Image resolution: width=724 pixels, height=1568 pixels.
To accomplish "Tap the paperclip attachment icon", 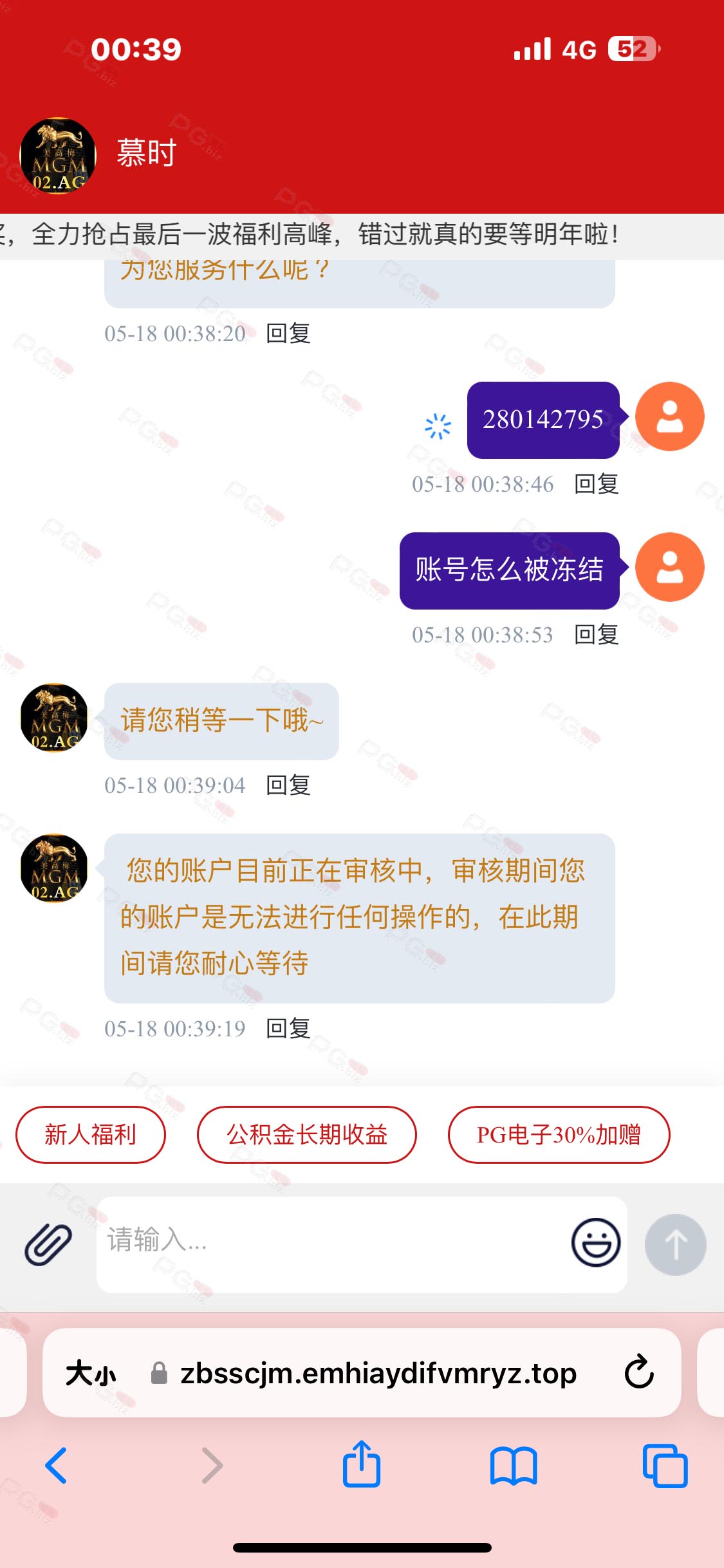I will point(48,1244).
